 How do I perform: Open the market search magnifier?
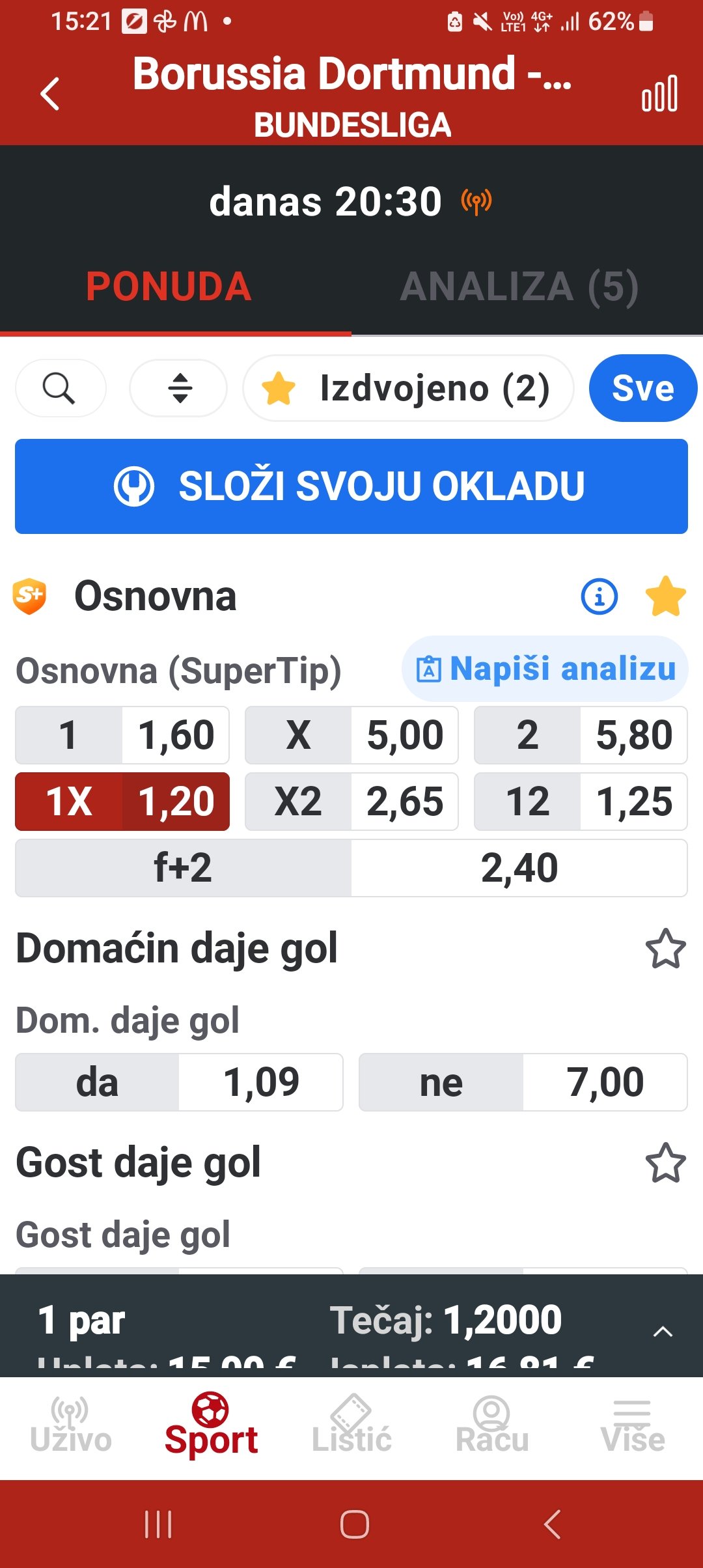coord(60,388)
